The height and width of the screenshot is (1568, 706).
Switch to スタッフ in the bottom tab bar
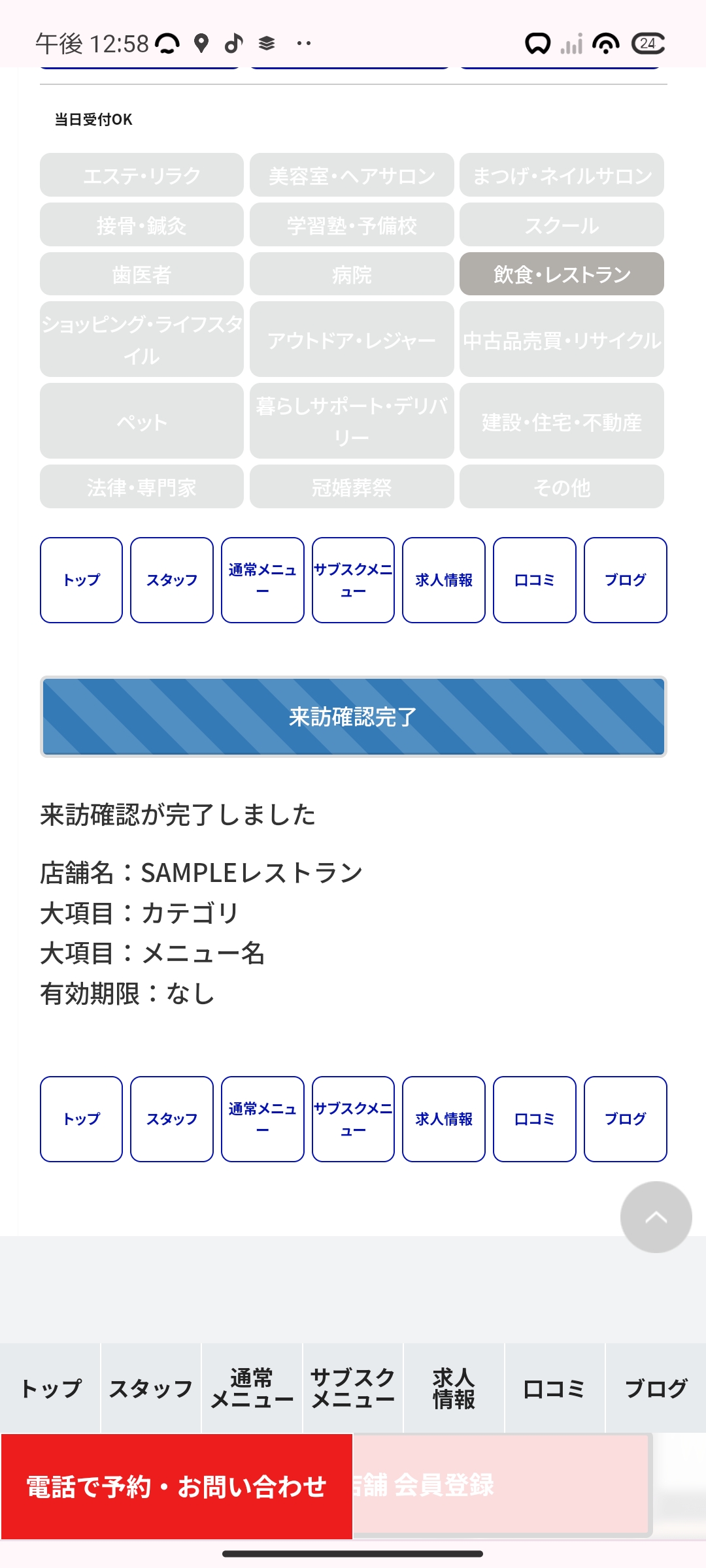tap(151, 1388)
